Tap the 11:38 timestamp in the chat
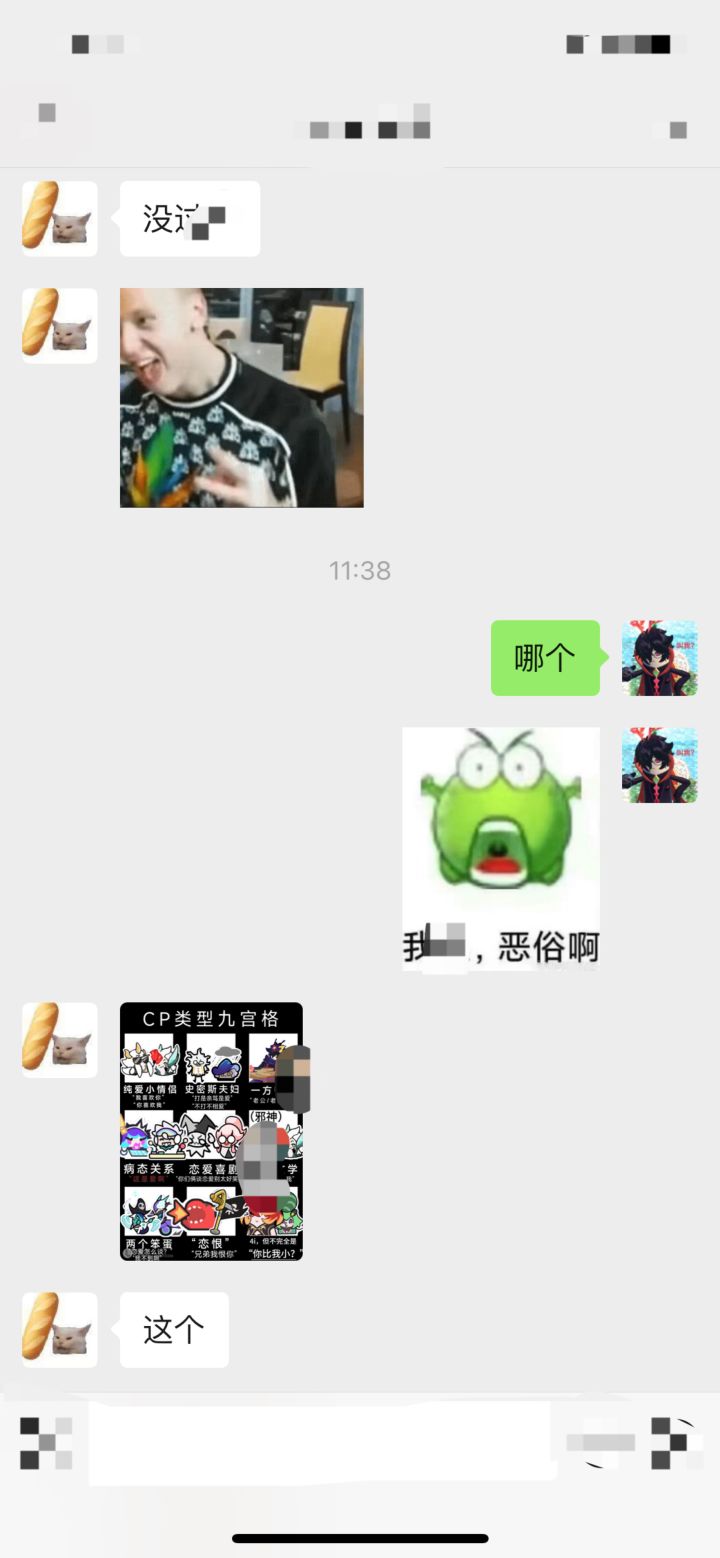Viewport: 720px width, 1558px height. [x=359, y=571]
